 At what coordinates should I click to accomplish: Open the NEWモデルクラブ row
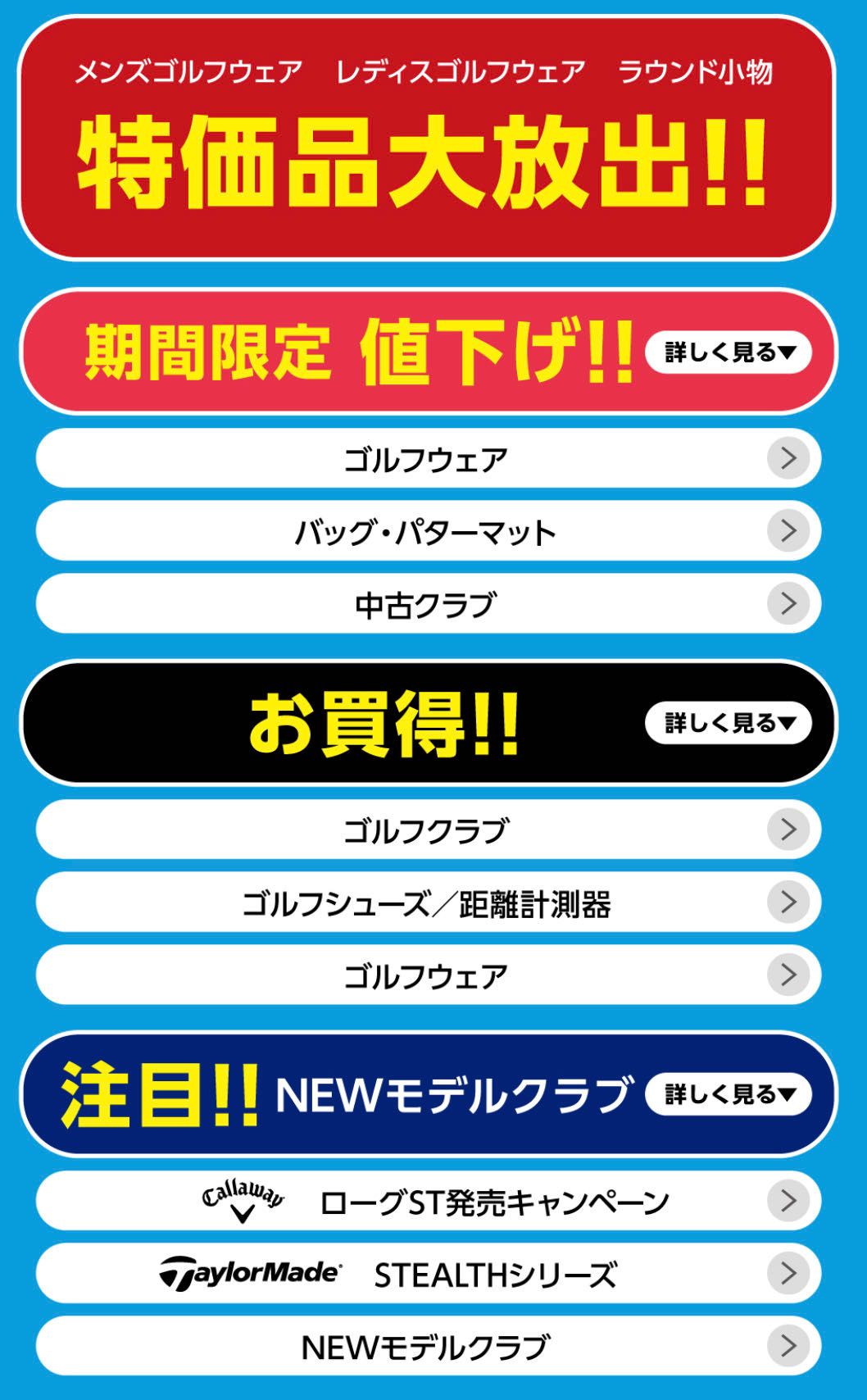tap(428, 1346)
